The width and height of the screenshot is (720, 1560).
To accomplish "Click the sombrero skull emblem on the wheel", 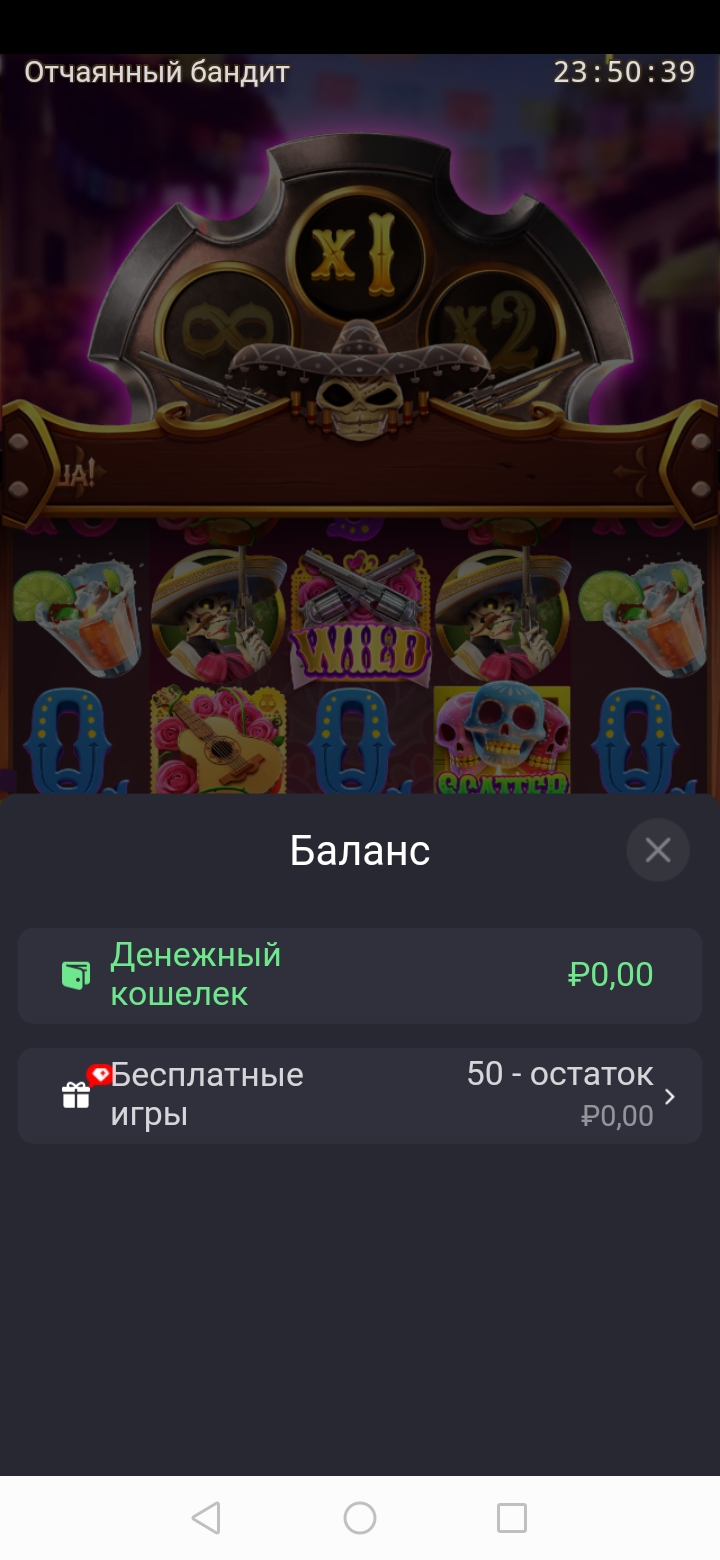I will tap(360, 390).
